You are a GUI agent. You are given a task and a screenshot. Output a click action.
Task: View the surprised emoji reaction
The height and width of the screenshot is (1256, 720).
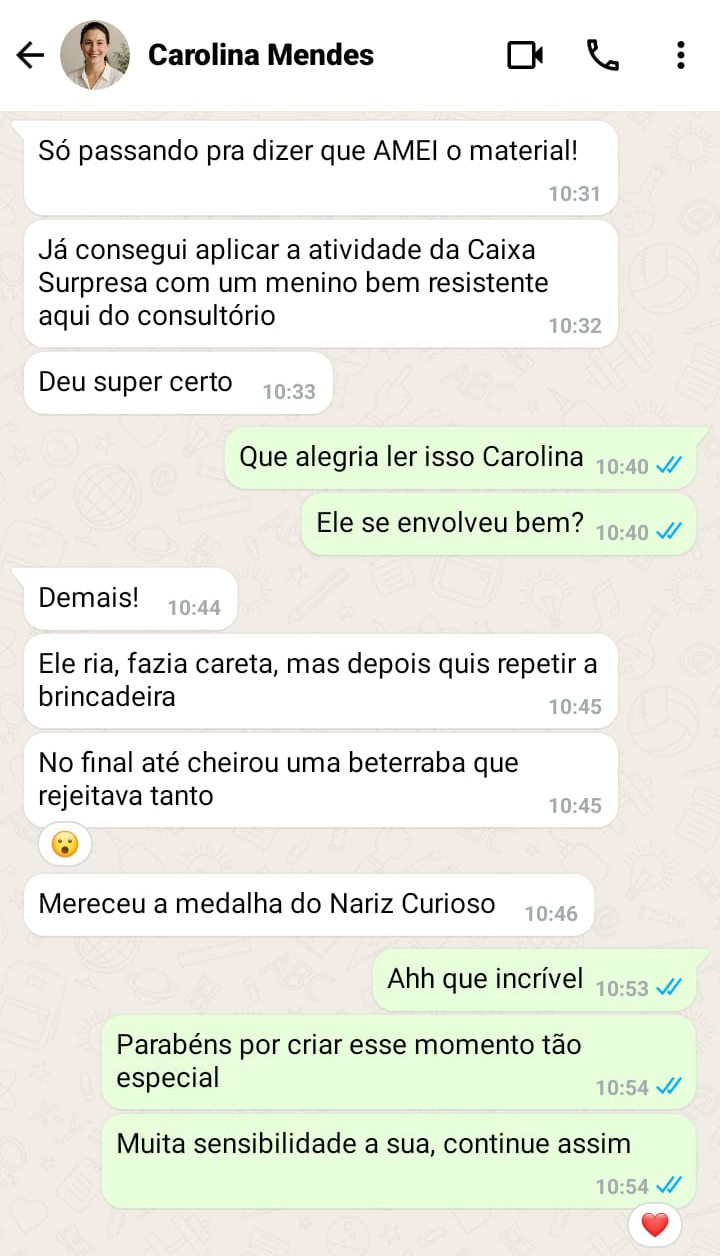[x=65, y=845]
